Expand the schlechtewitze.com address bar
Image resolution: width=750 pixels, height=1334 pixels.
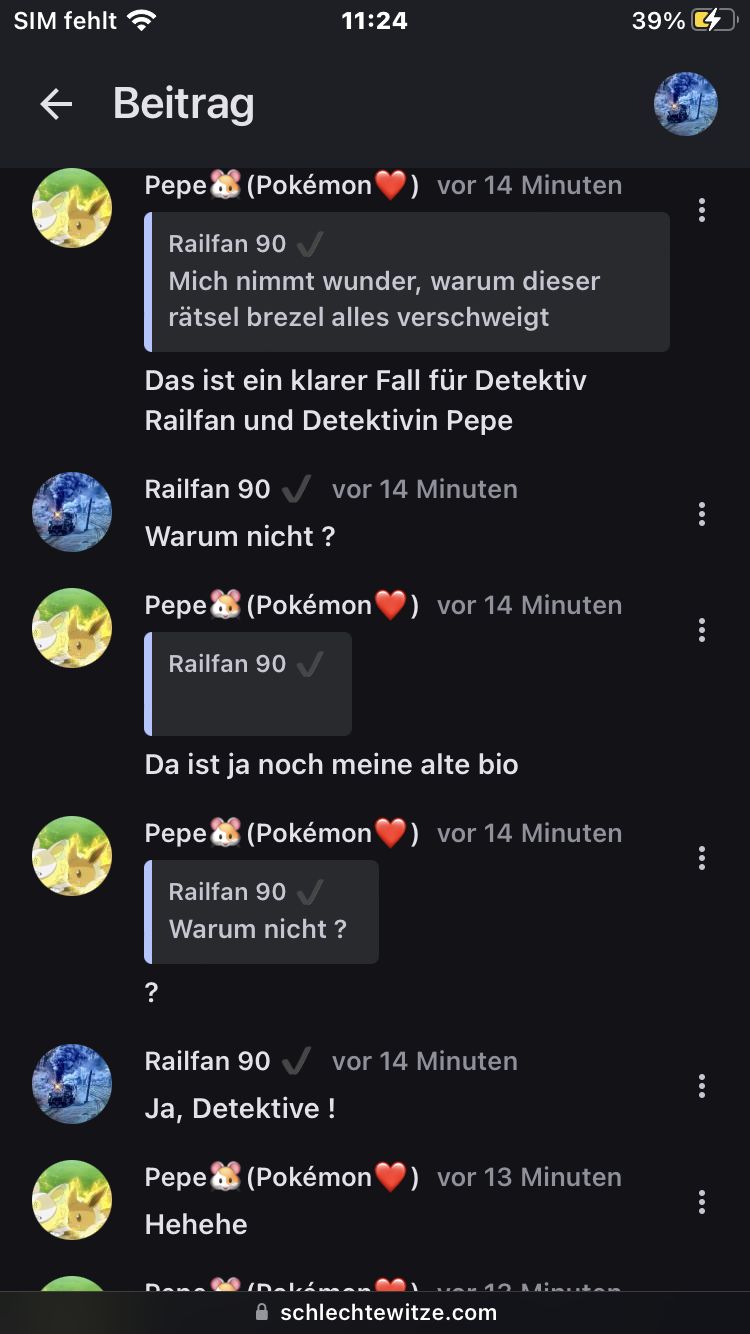click(x=375, y=1312)
